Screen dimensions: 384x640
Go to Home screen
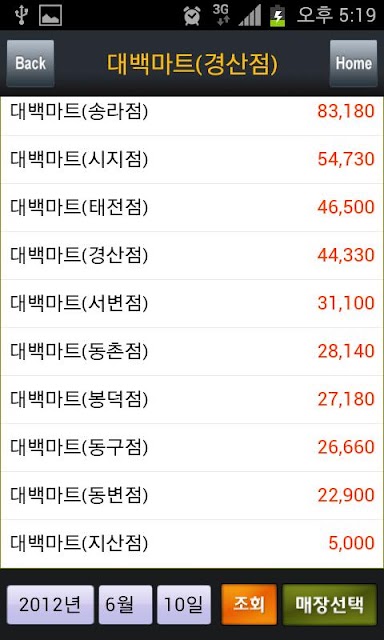point(353,63)
